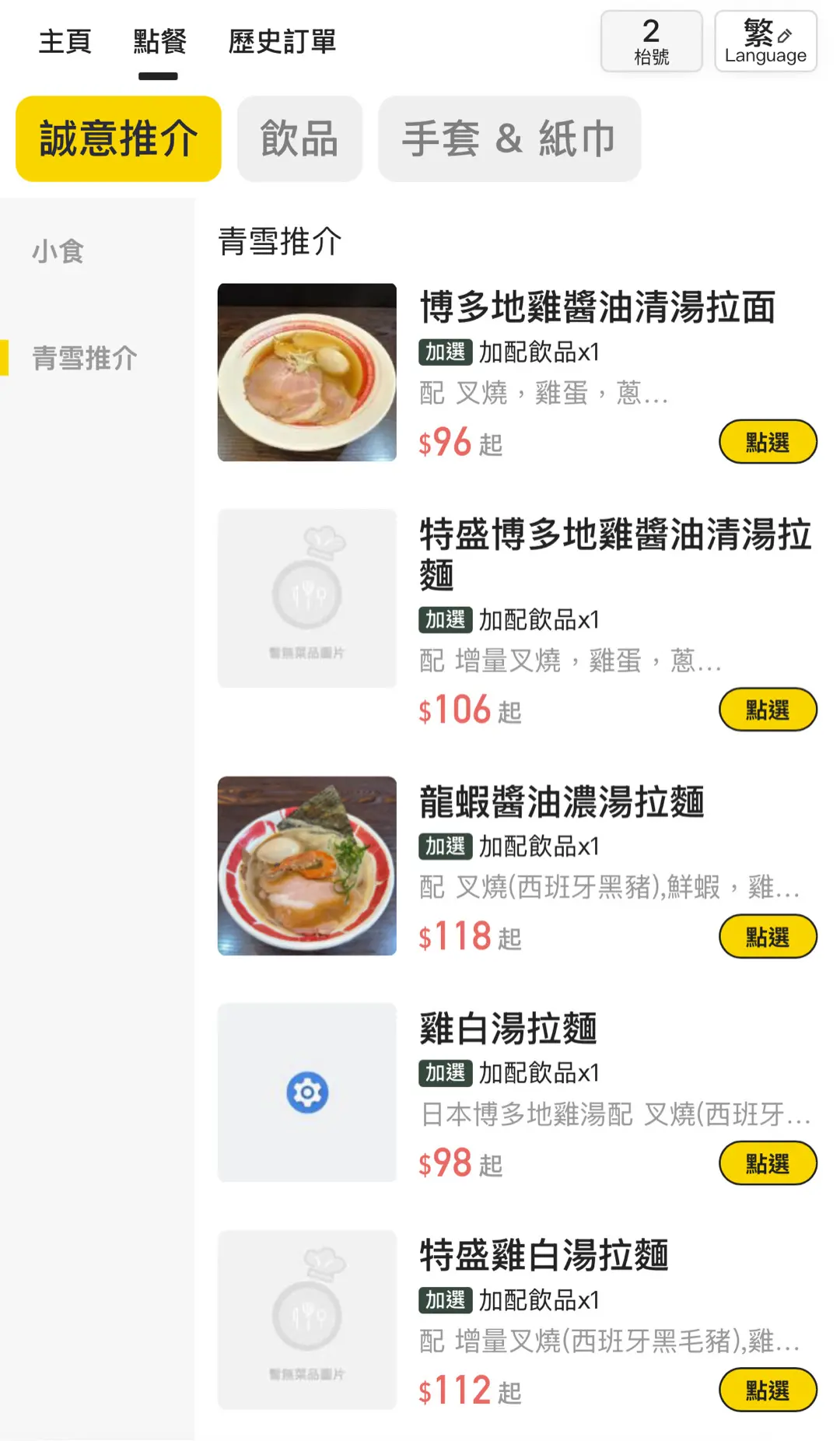Tap 點選 for 龍蝦醬油濃湯拉麵
The height and width of the screenshot is (1441, 840).
tap(768, 937)
